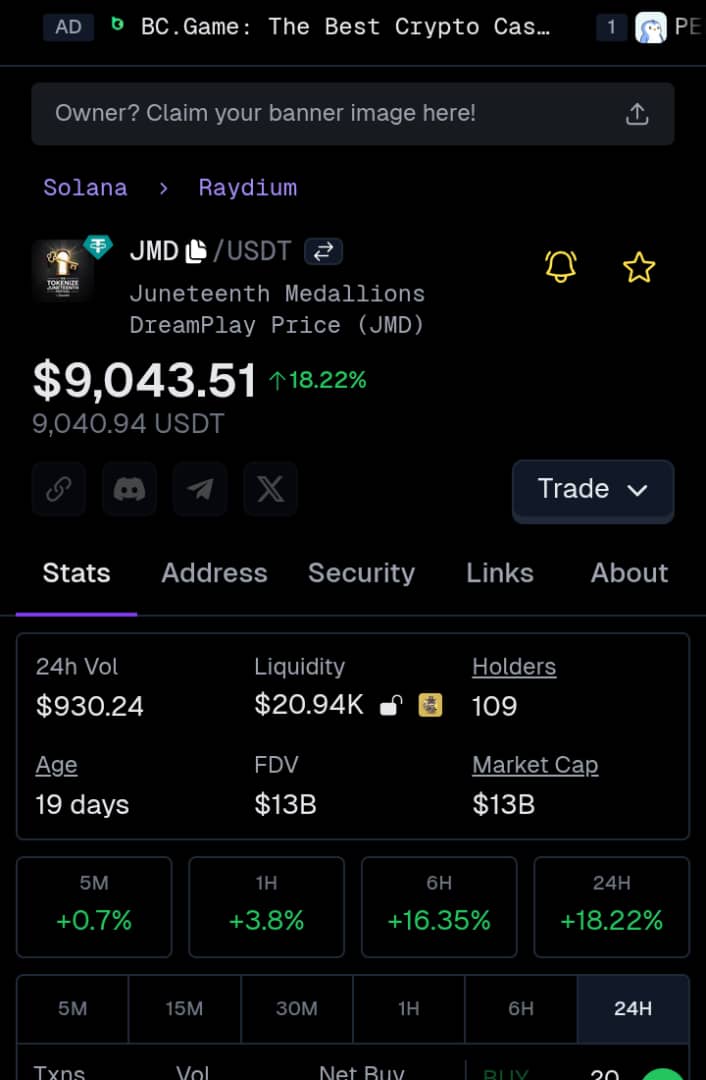Open the X profile link
This screenshot has height=1080, width=706.
coord(270,489)
